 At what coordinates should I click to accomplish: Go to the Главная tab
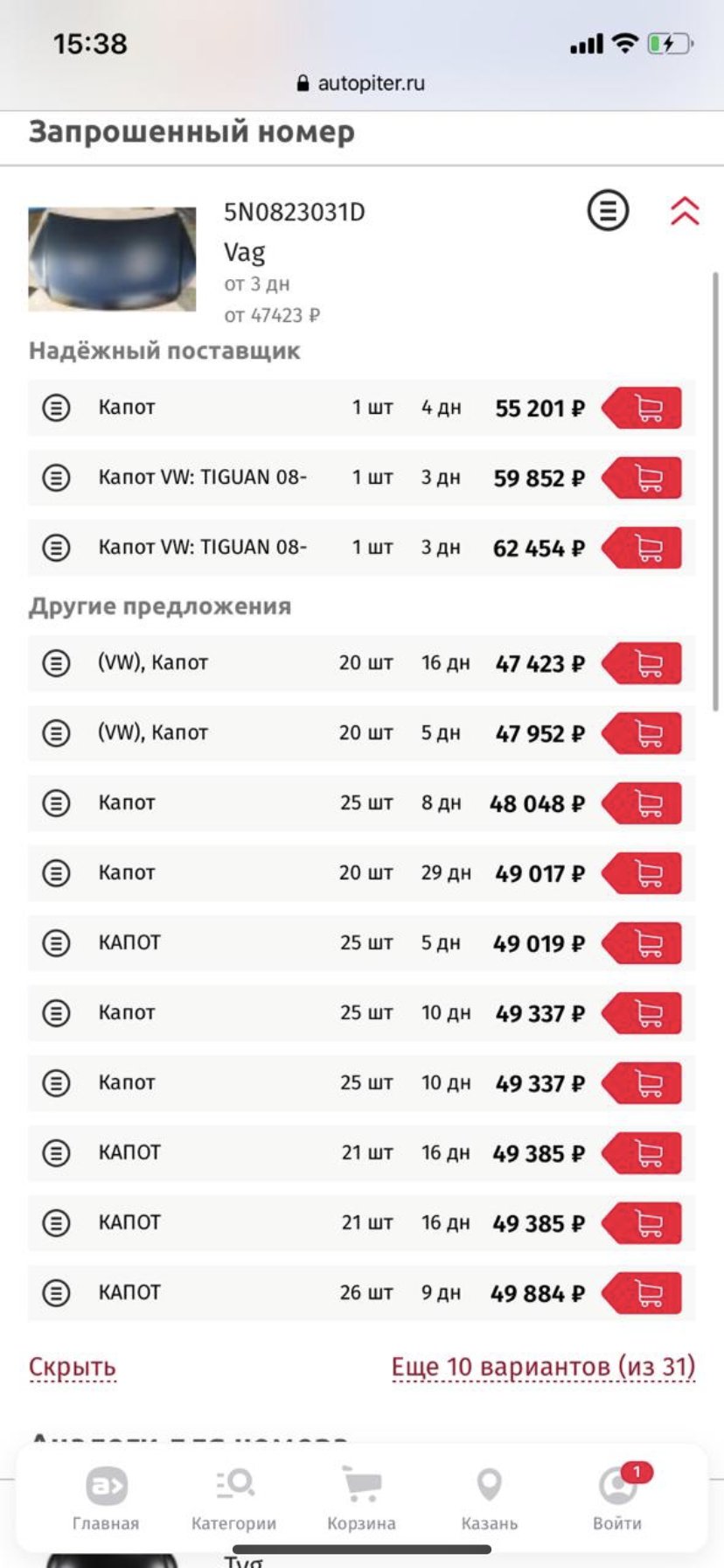(x=106, y=1500)
